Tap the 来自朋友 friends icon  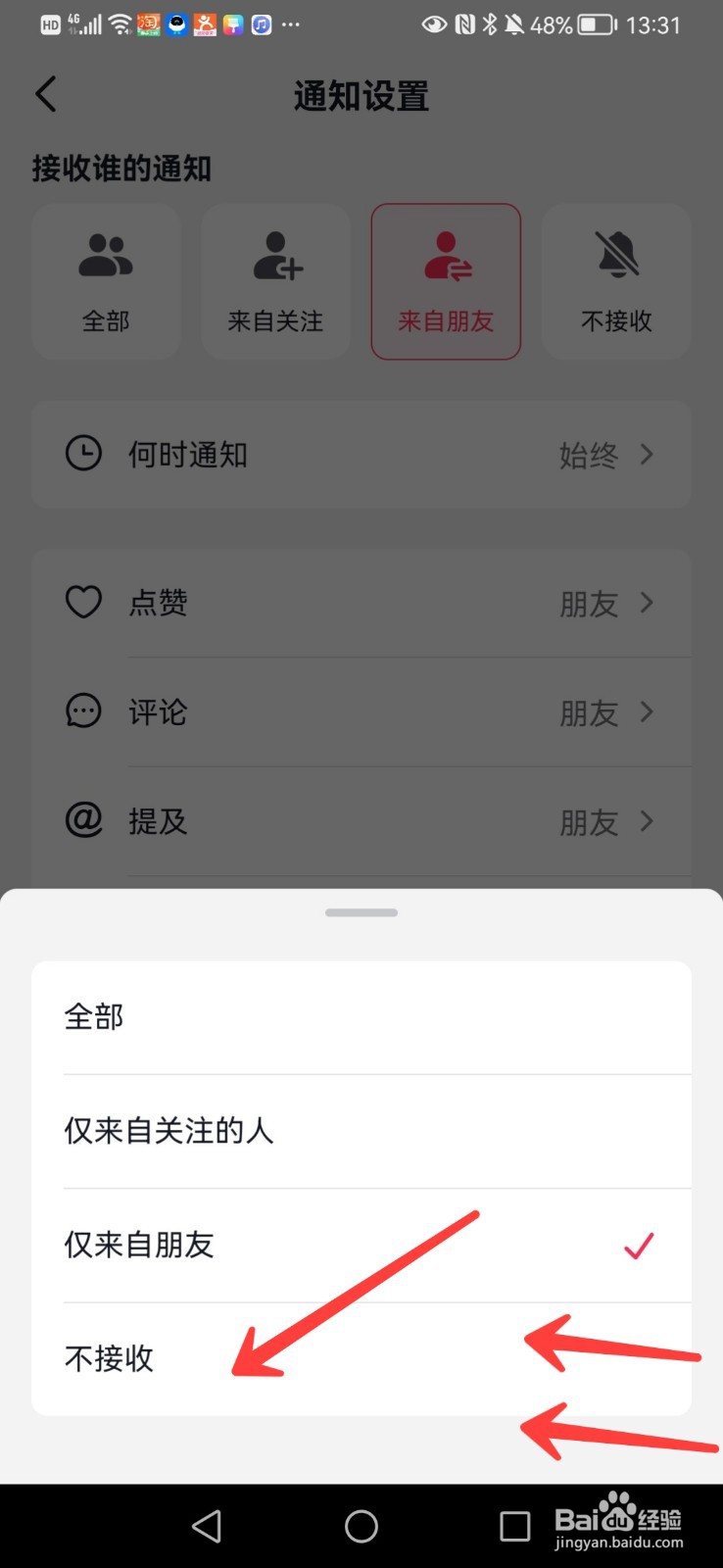pos(446,255)
